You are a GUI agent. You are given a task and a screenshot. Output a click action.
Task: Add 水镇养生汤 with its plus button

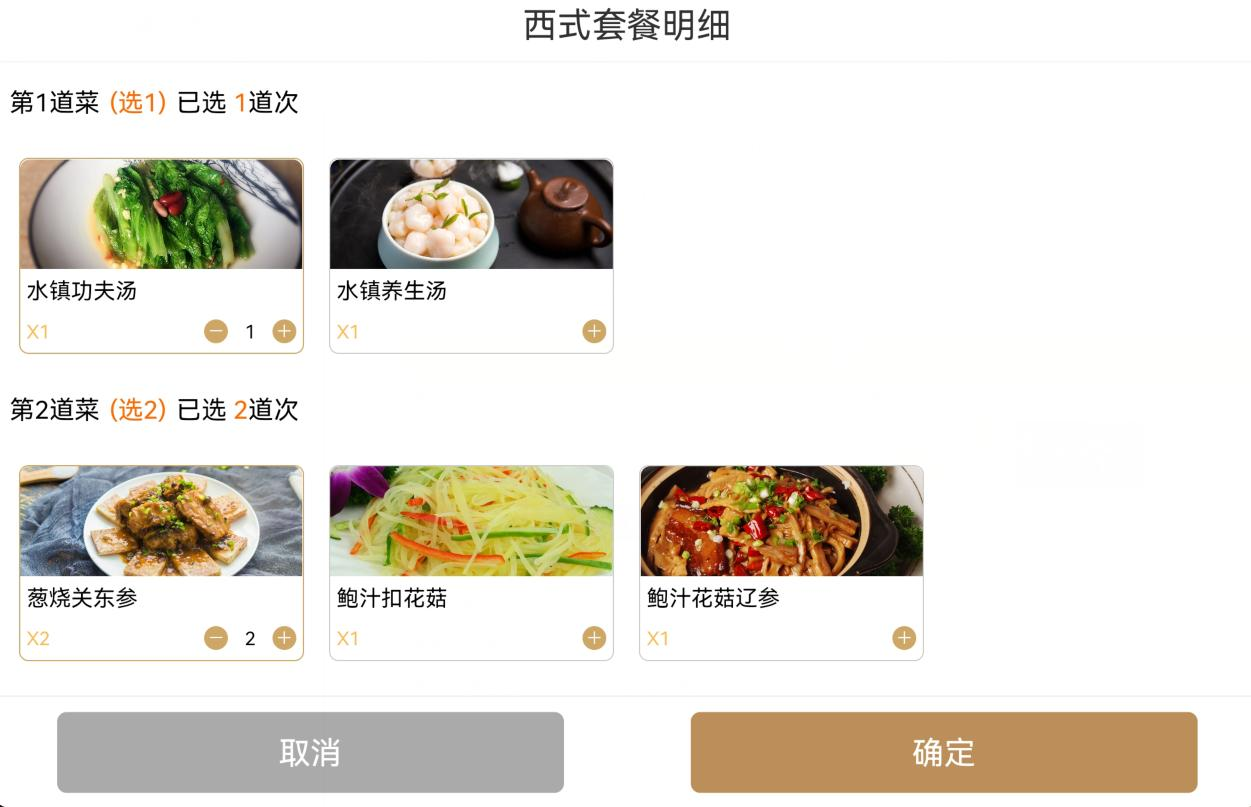(x=594, y=331)
